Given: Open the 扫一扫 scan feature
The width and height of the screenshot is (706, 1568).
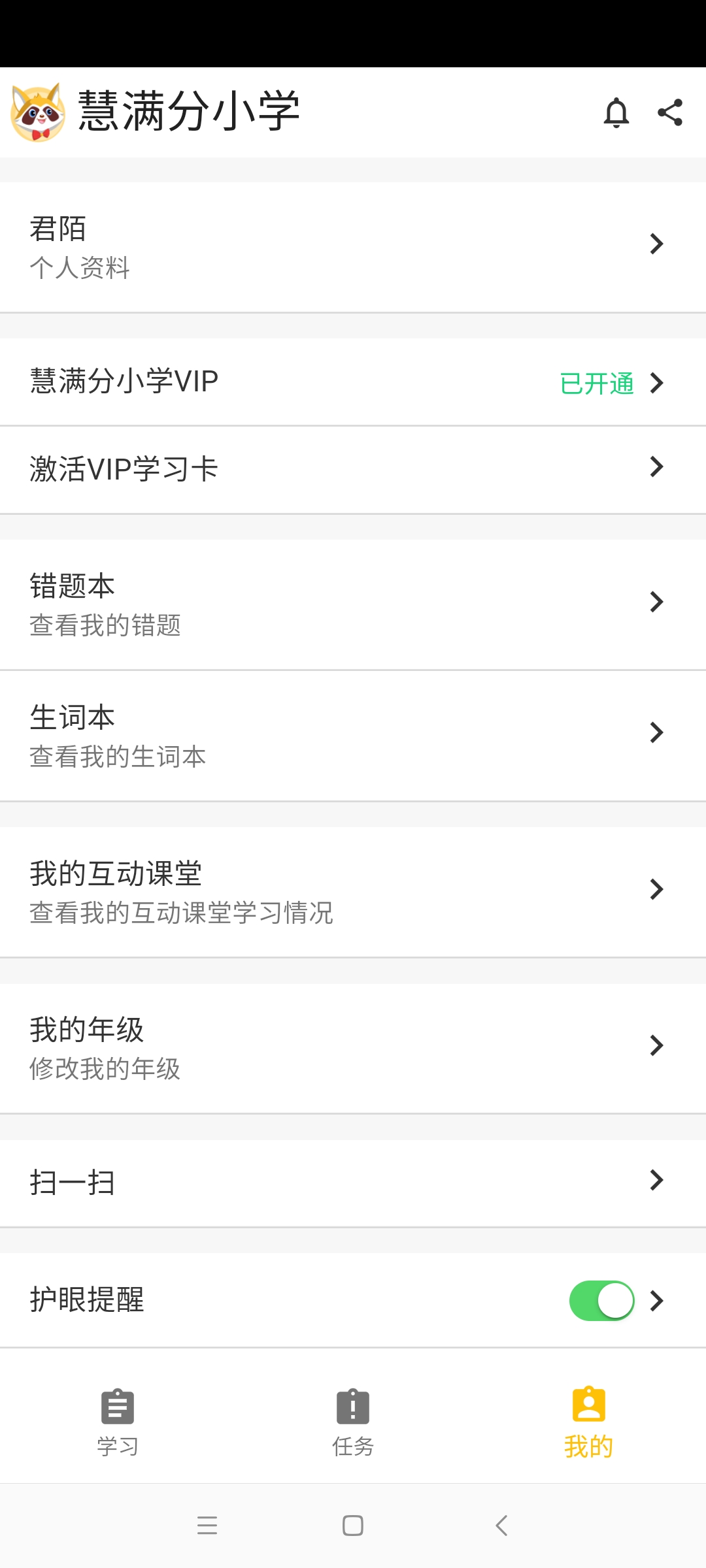Looking at the screenshot, I should [x=353, y=1181].
